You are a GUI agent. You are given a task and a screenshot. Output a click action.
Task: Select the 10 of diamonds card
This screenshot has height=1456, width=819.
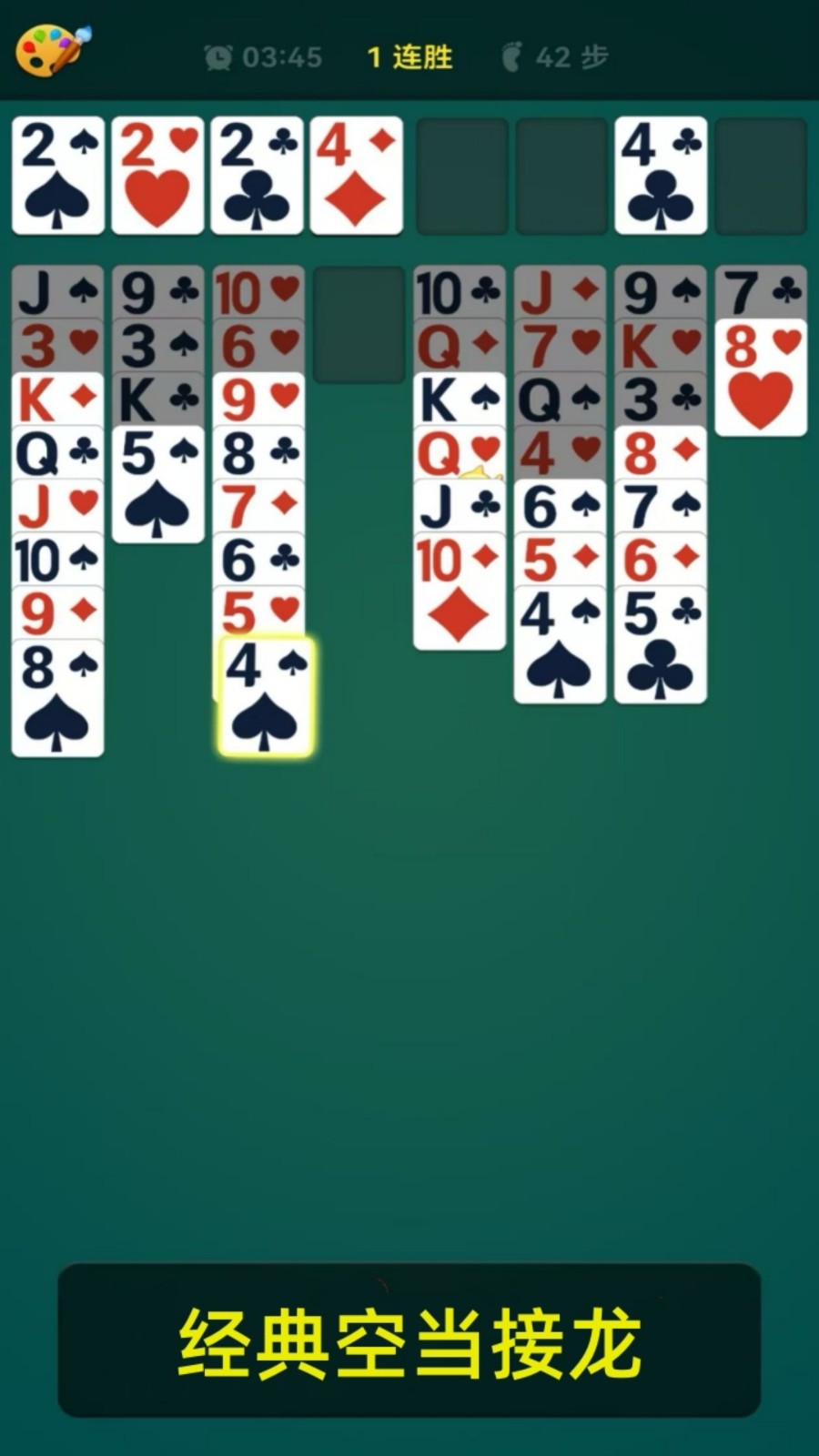[459, 592]
